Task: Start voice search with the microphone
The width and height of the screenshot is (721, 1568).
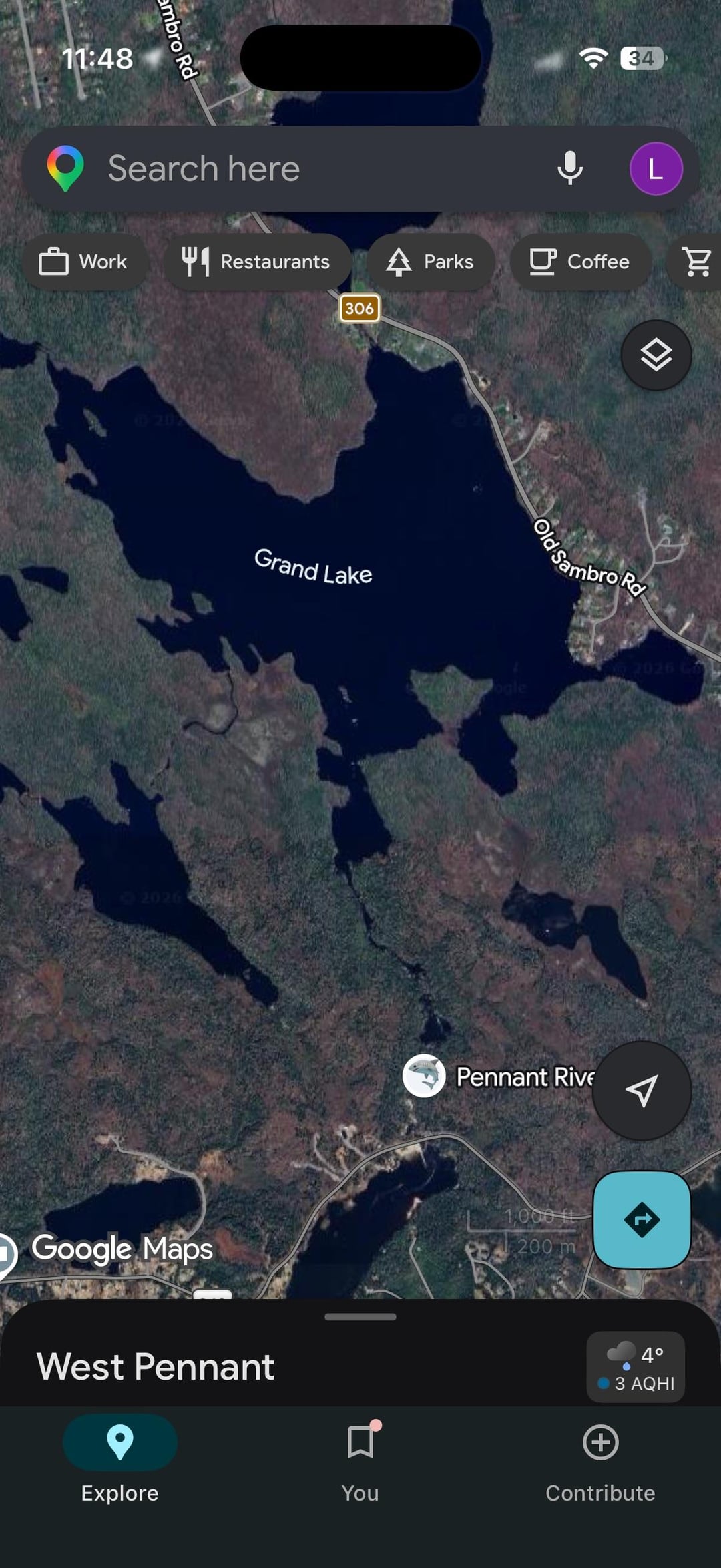Action: tap(569, 168)
